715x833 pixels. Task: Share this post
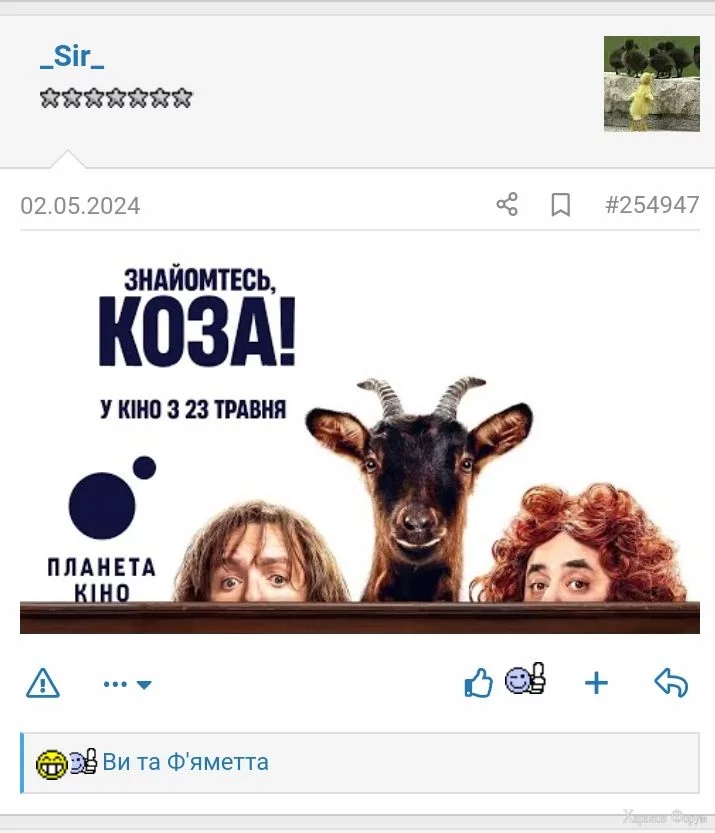coord(507,205)
